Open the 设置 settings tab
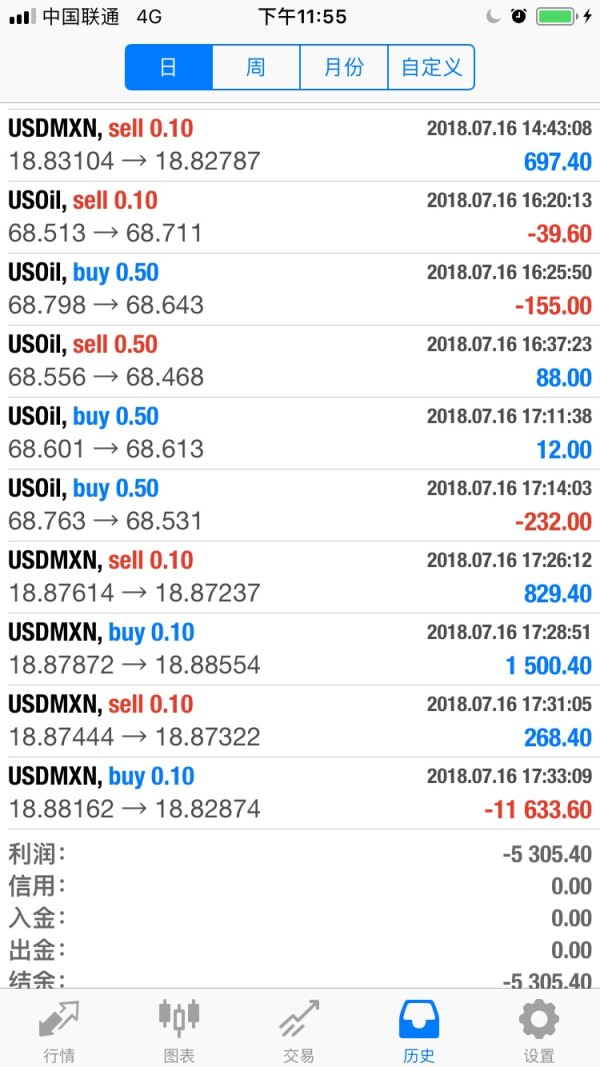This screenshot has height=1067, width=600. [x=539, y=1030]
